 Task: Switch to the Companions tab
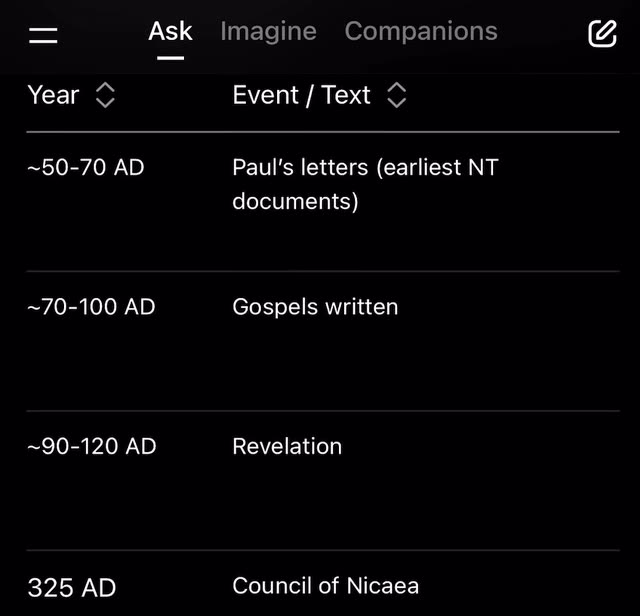[421, 32]
